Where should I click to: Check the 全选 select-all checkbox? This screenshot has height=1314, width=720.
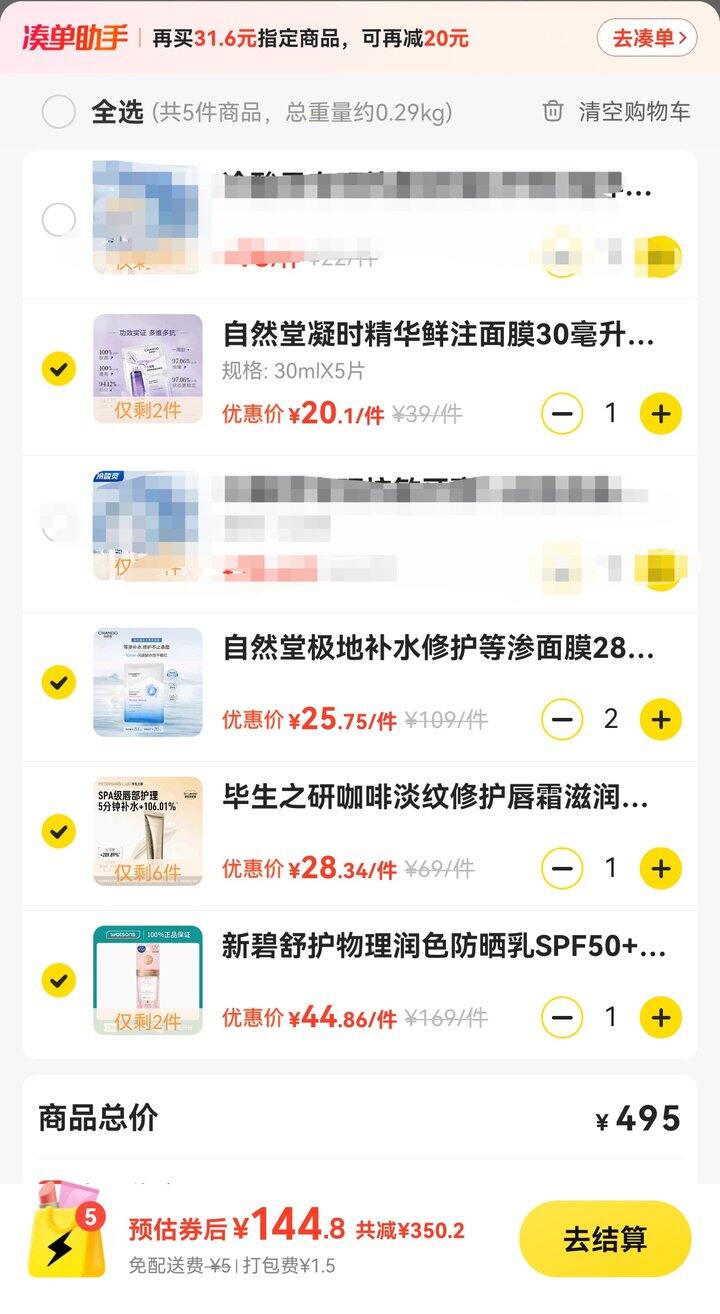pos(59,112)
